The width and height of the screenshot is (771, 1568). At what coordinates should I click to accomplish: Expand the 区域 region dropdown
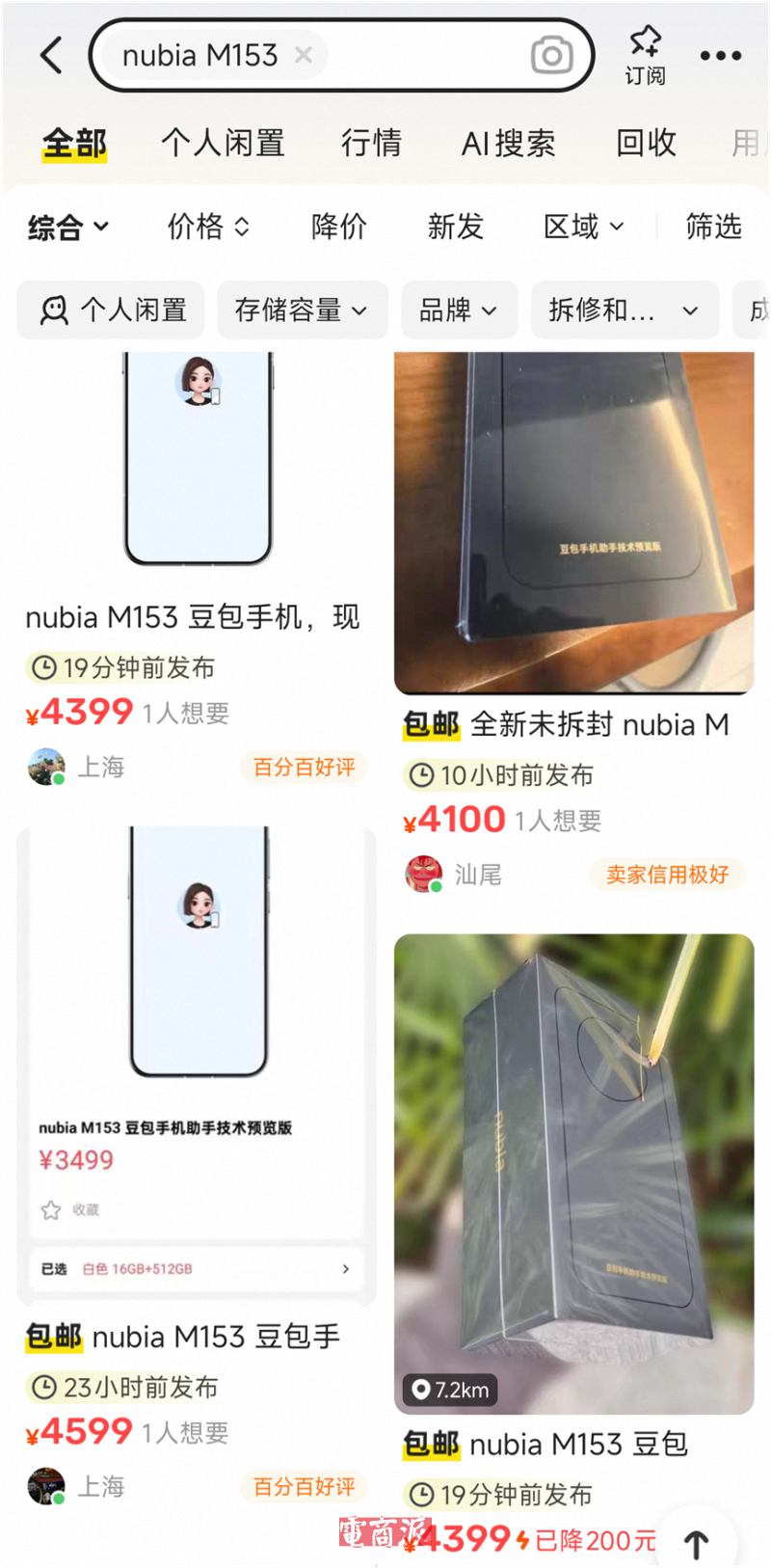click(583, 228)
